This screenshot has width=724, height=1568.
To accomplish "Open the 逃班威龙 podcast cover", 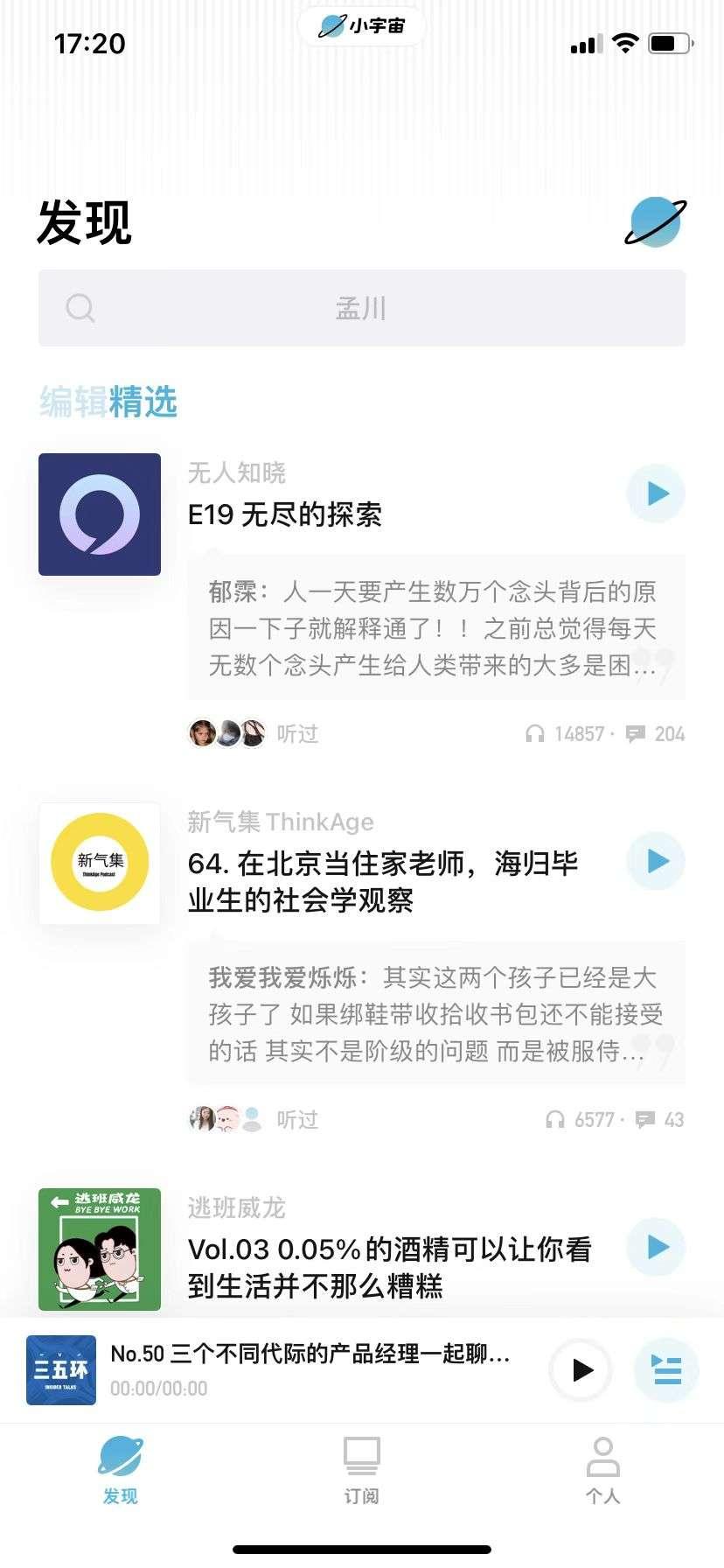I will tap(100, 1249).
